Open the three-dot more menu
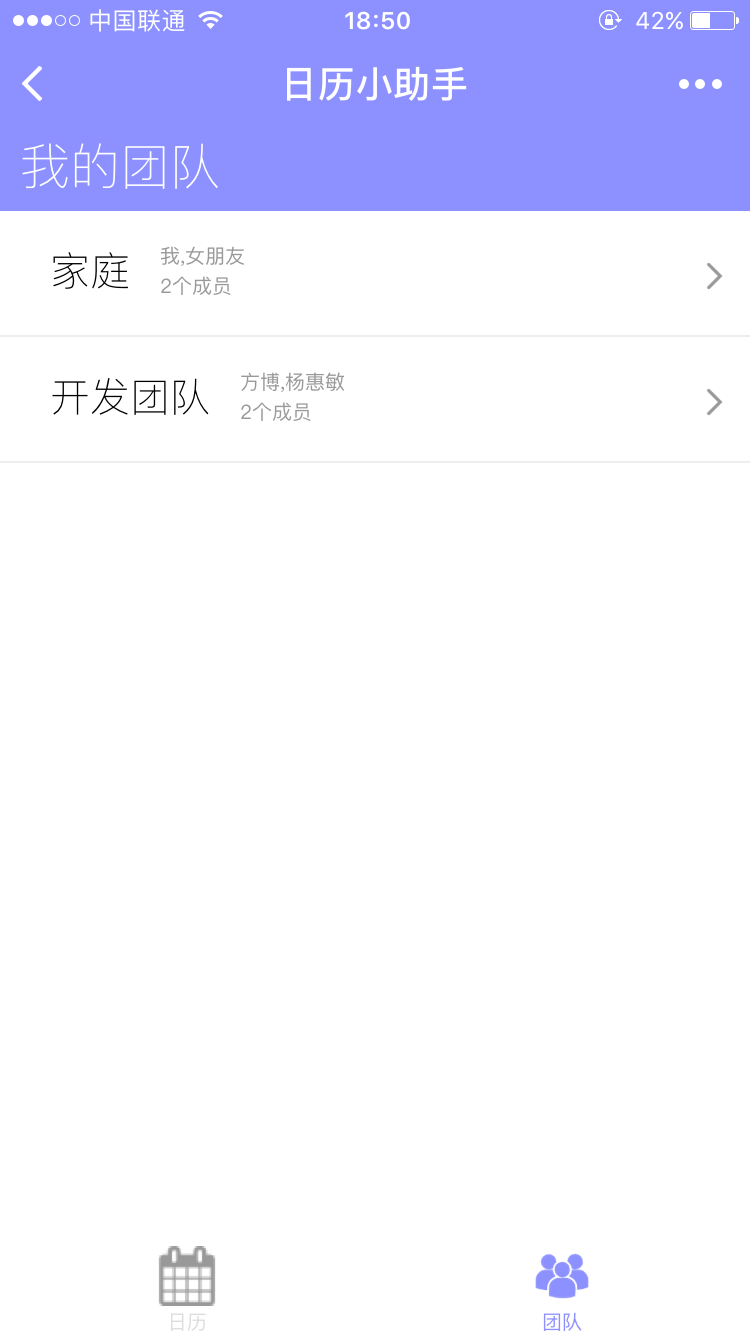Image resolution: width=750 pixels, height=1334 pixels. [x=700, y=84]
